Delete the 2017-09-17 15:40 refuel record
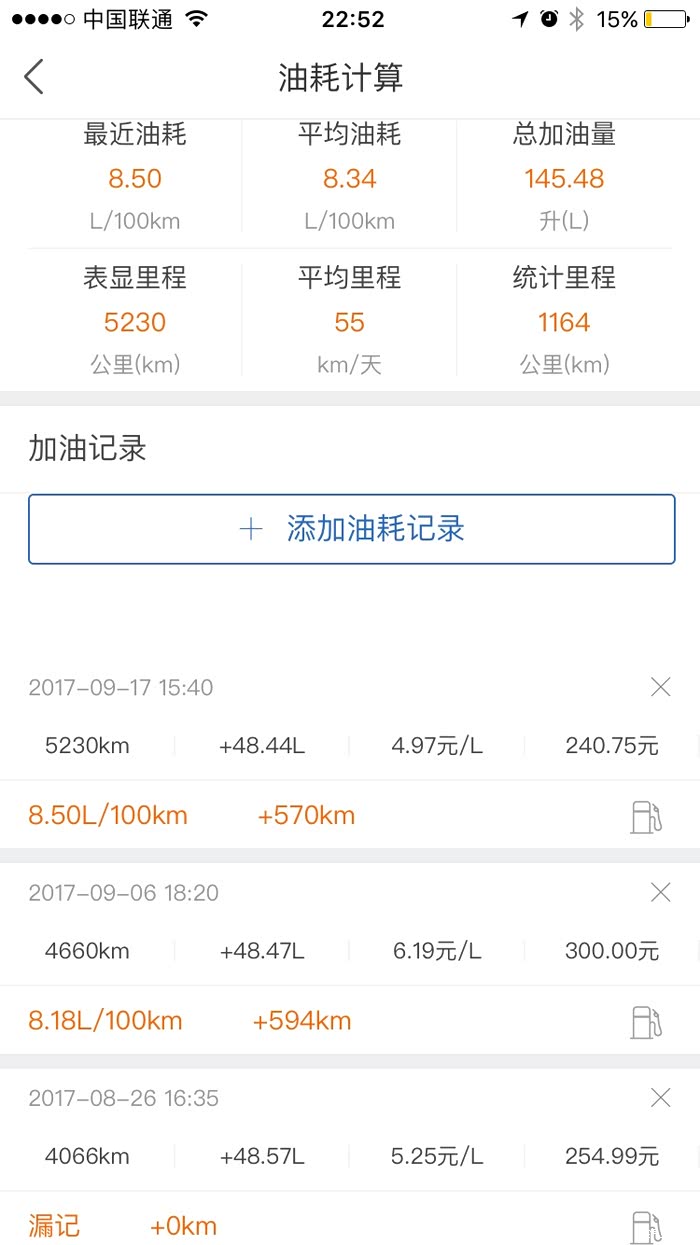The width and height of the screenshot is (700, 1245). click(660, 687)
